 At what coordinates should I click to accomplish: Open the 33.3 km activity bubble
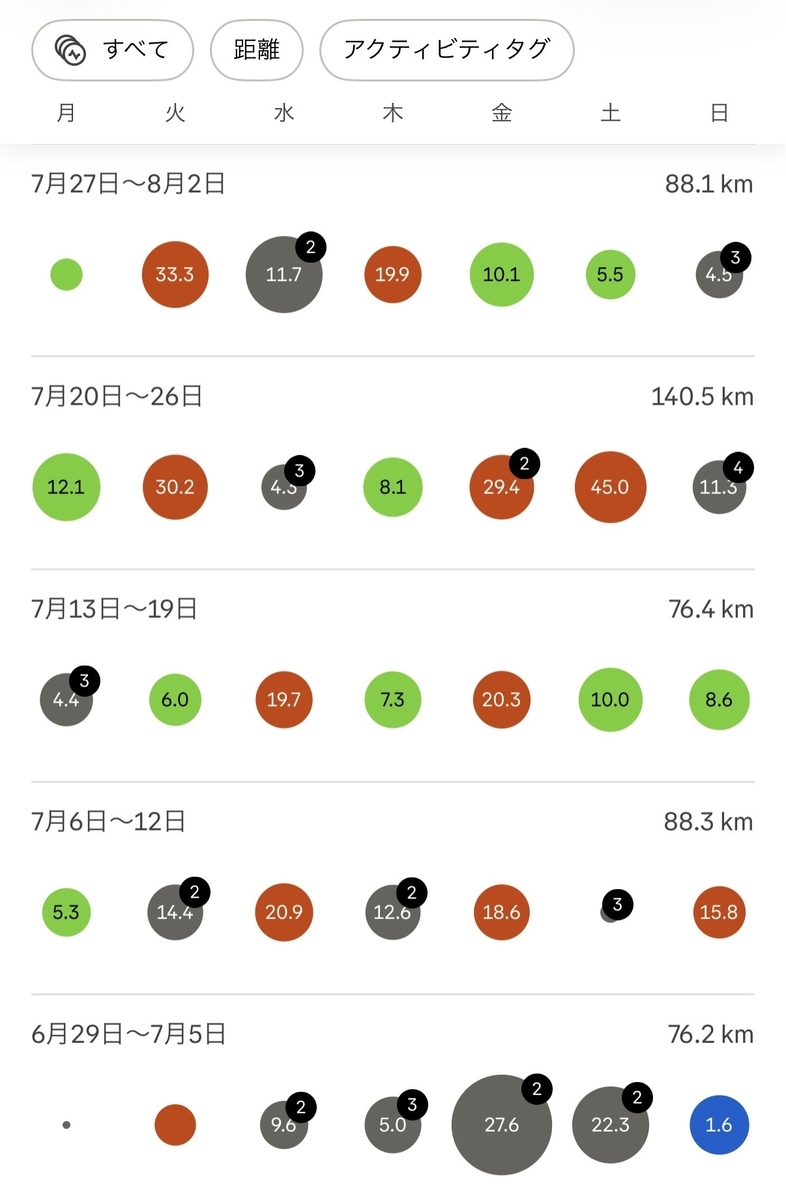(x=175, y=274)
